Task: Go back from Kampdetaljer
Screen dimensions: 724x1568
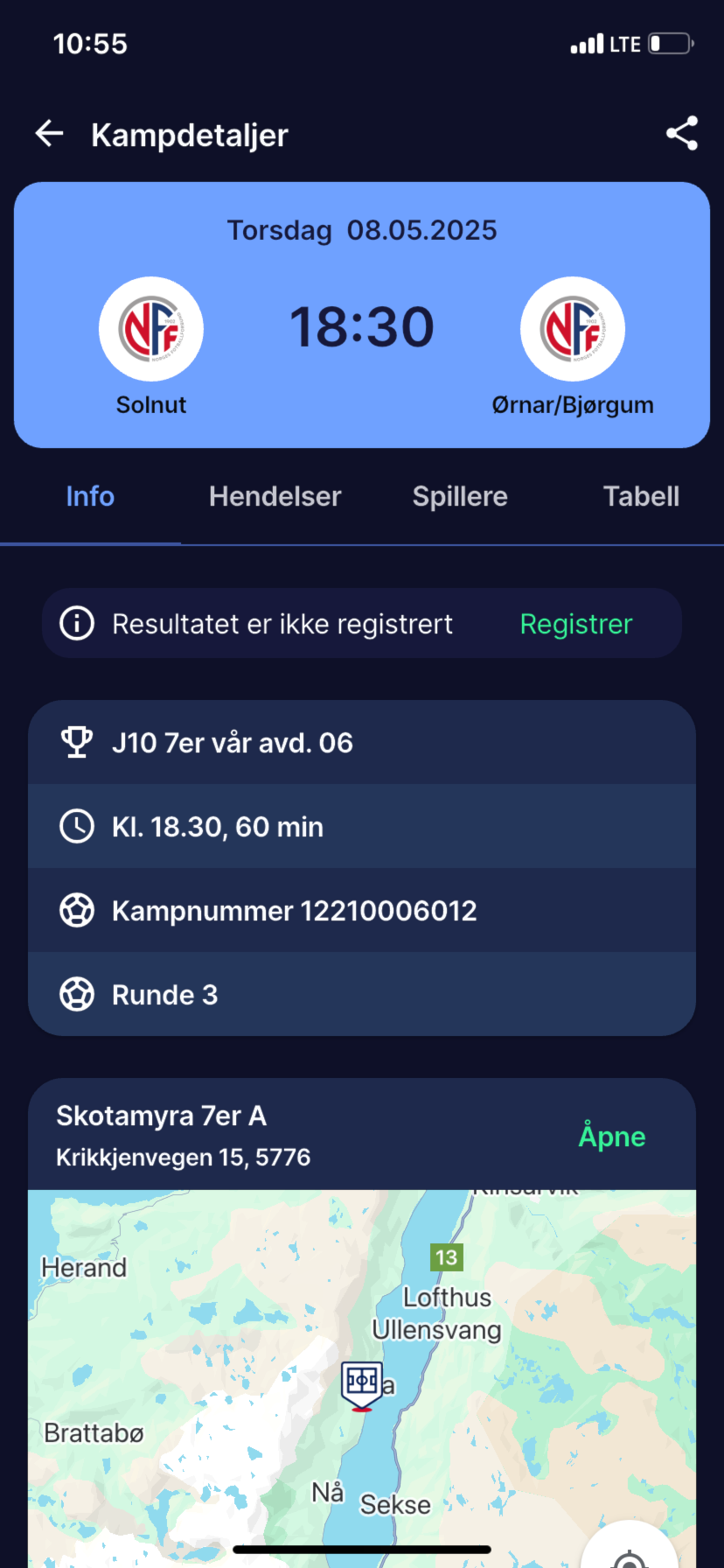Action: click(50, 134)
